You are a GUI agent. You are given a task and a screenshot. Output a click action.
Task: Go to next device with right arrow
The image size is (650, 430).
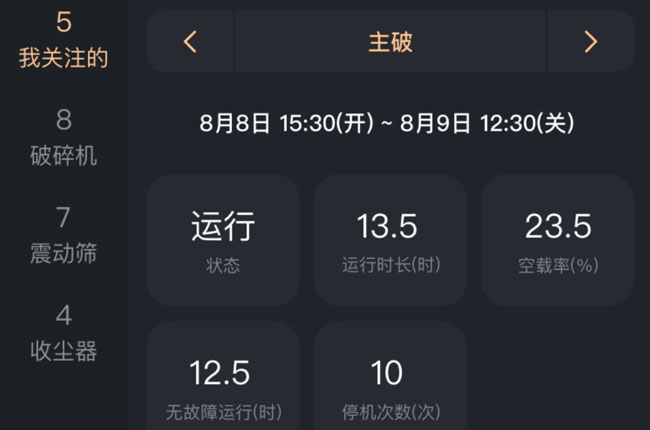coord(590,42)
